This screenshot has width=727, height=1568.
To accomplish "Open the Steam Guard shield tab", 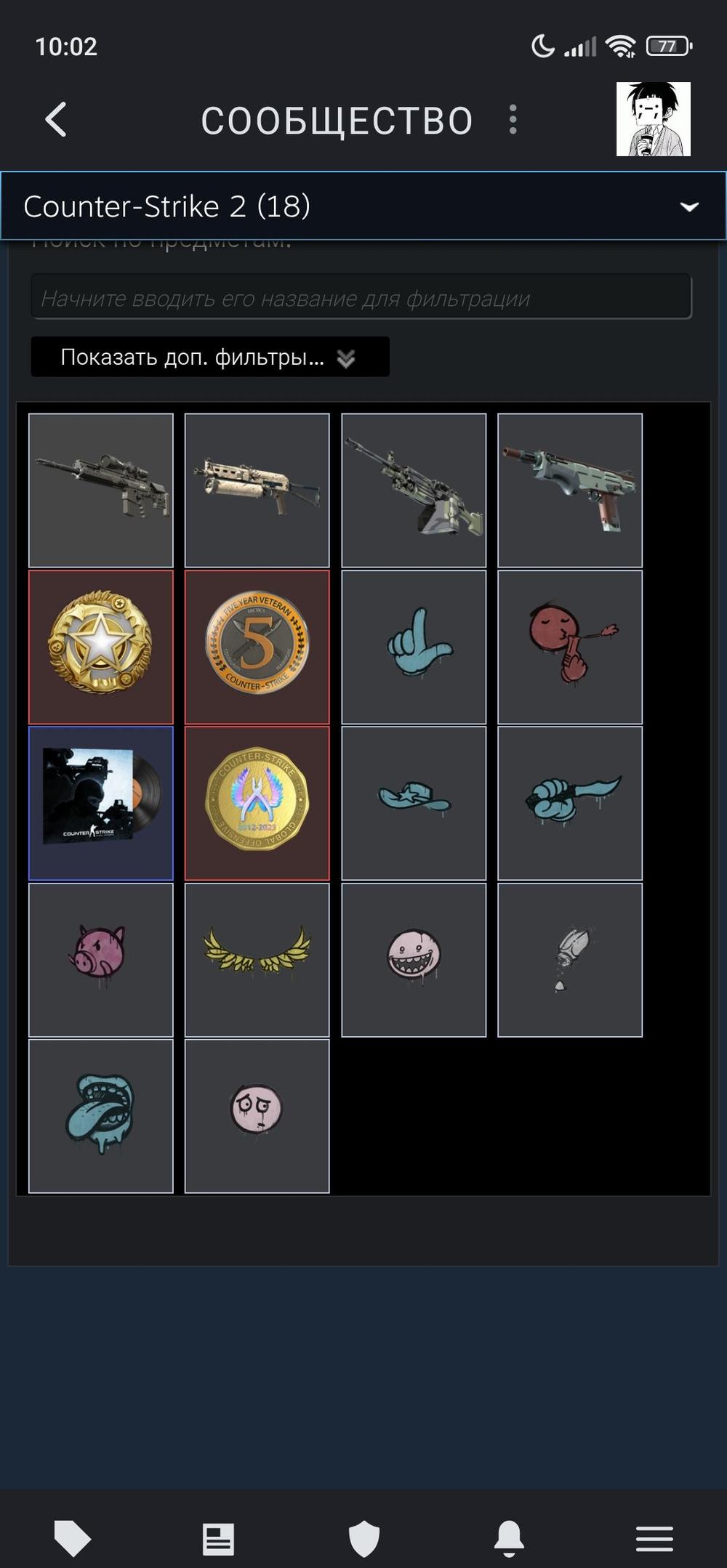I will point(363,1538).
